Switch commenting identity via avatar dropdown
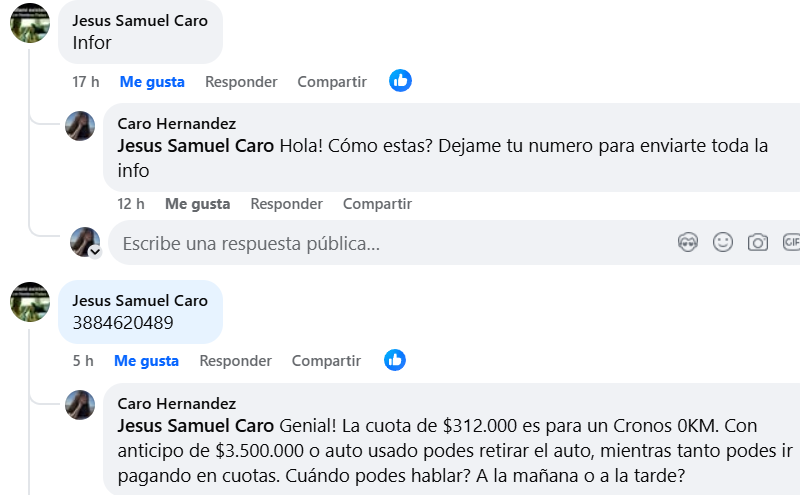Image resolution: width=800 pixels, height=495 pixels. pyautogui.click(x=95, y=252)
